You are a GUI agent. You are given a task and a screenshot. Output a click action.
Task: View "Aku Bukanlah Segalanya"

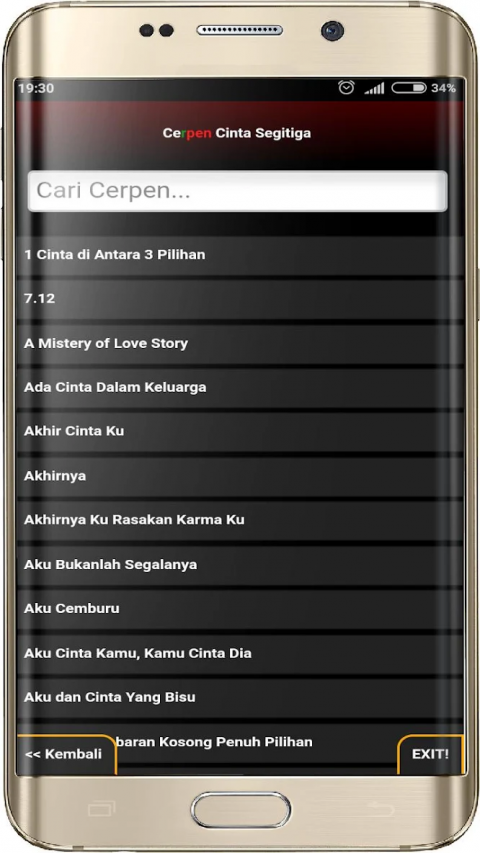coord(240,565)
